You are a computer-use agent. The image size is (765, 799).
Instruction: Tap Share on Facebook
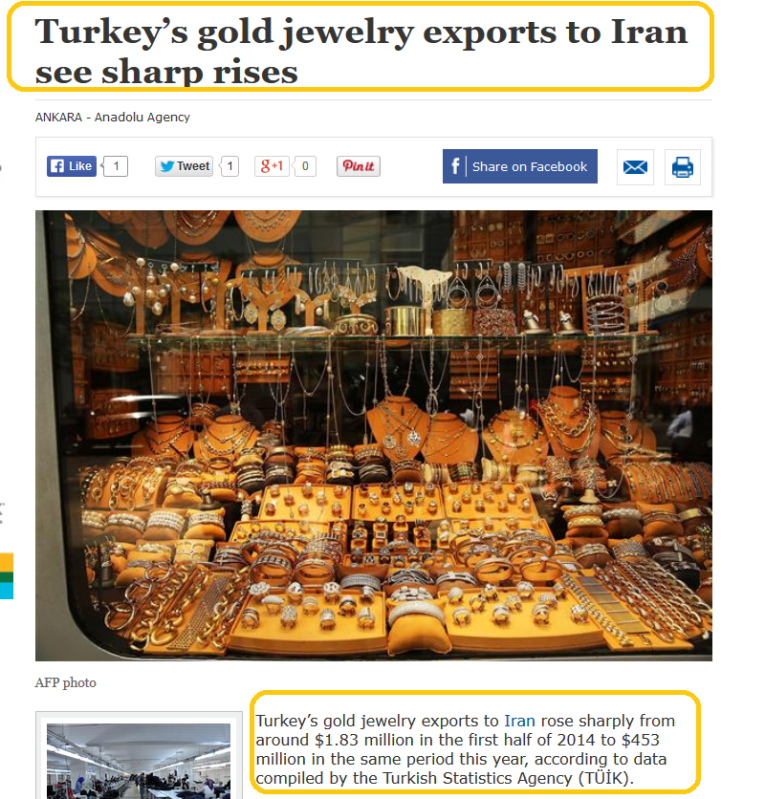pyautogui.click(x=519, y=167)
